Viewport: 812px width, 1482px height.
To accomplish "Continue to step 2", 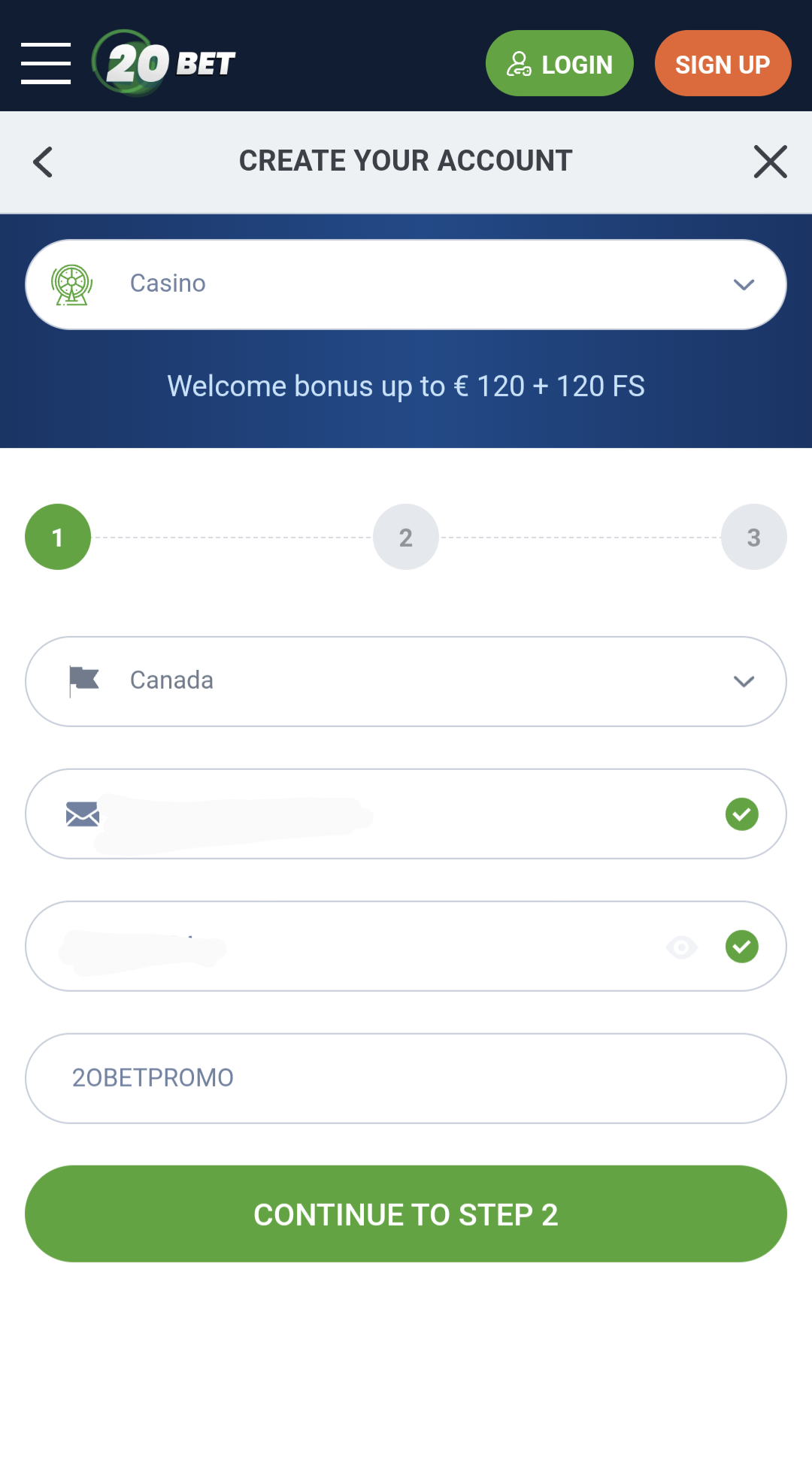I will [406, 1214].
